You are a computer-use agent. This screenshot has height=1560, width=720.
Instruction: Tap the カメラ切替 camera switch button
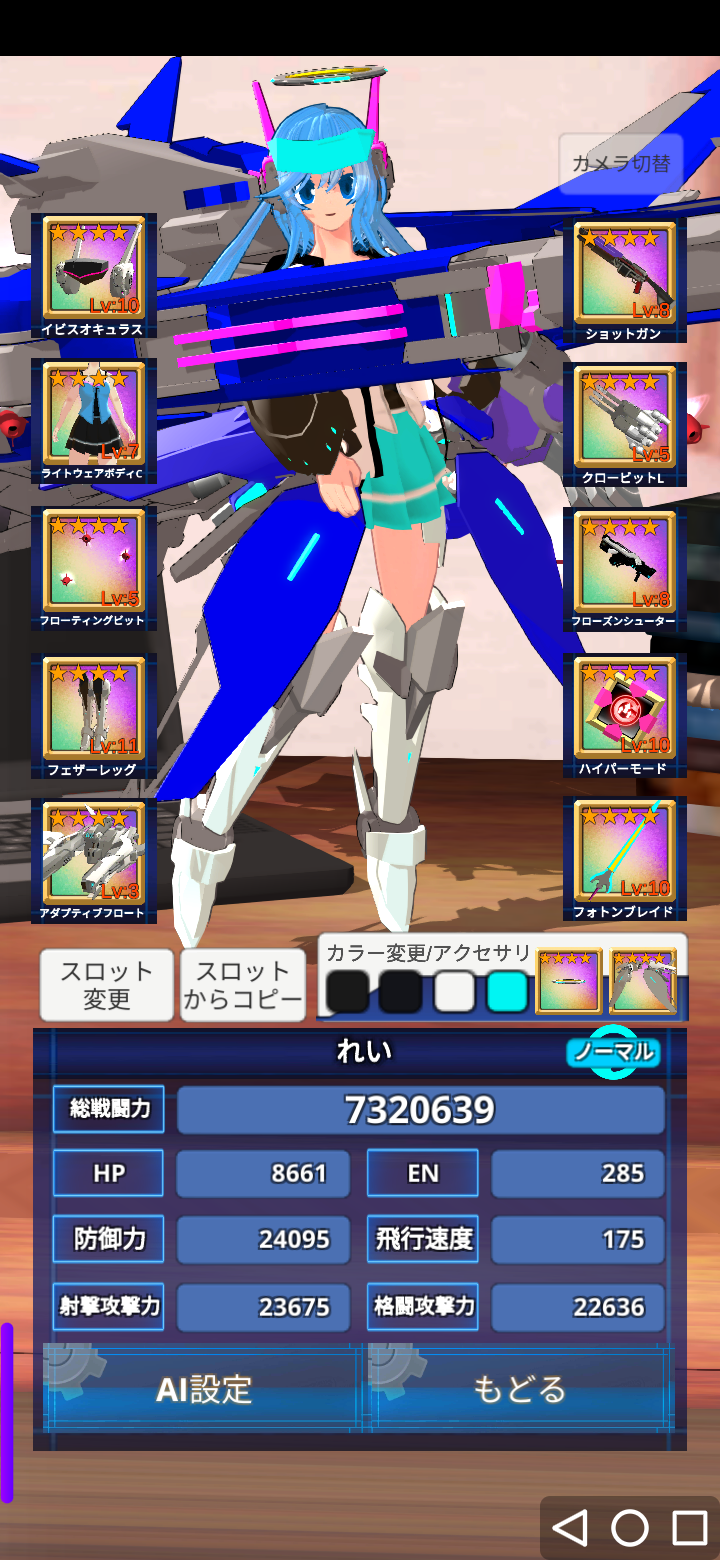coord(621,164)
